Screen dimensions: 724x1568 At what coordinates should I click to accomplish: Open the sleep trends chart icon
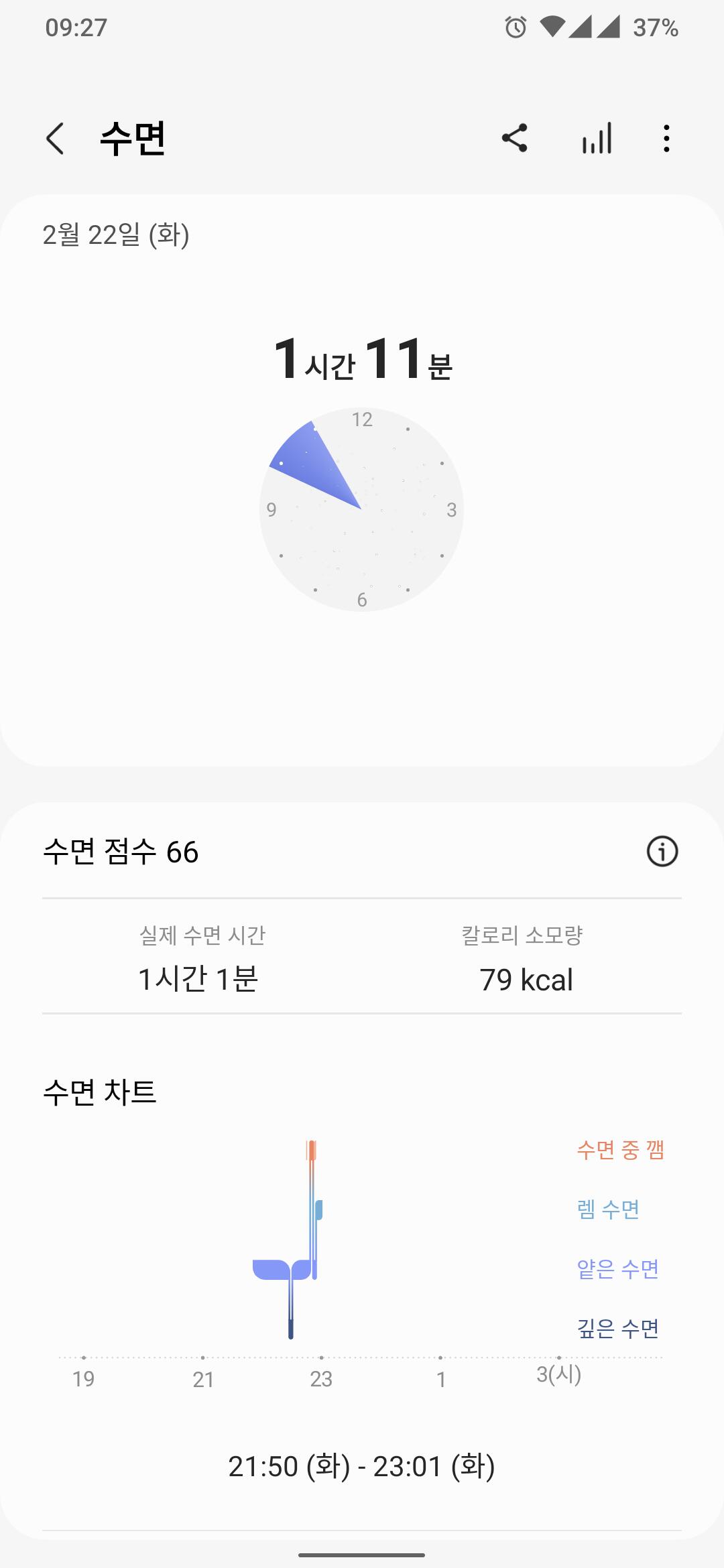597,139
